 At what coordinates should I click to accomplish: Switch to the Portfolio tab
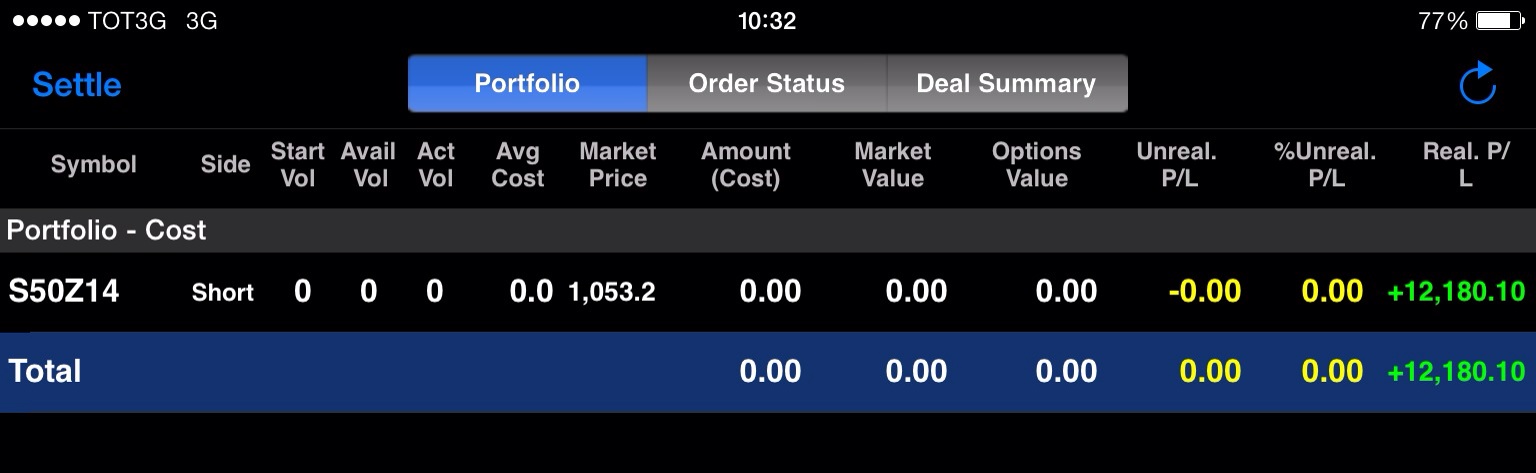(527, 83)
